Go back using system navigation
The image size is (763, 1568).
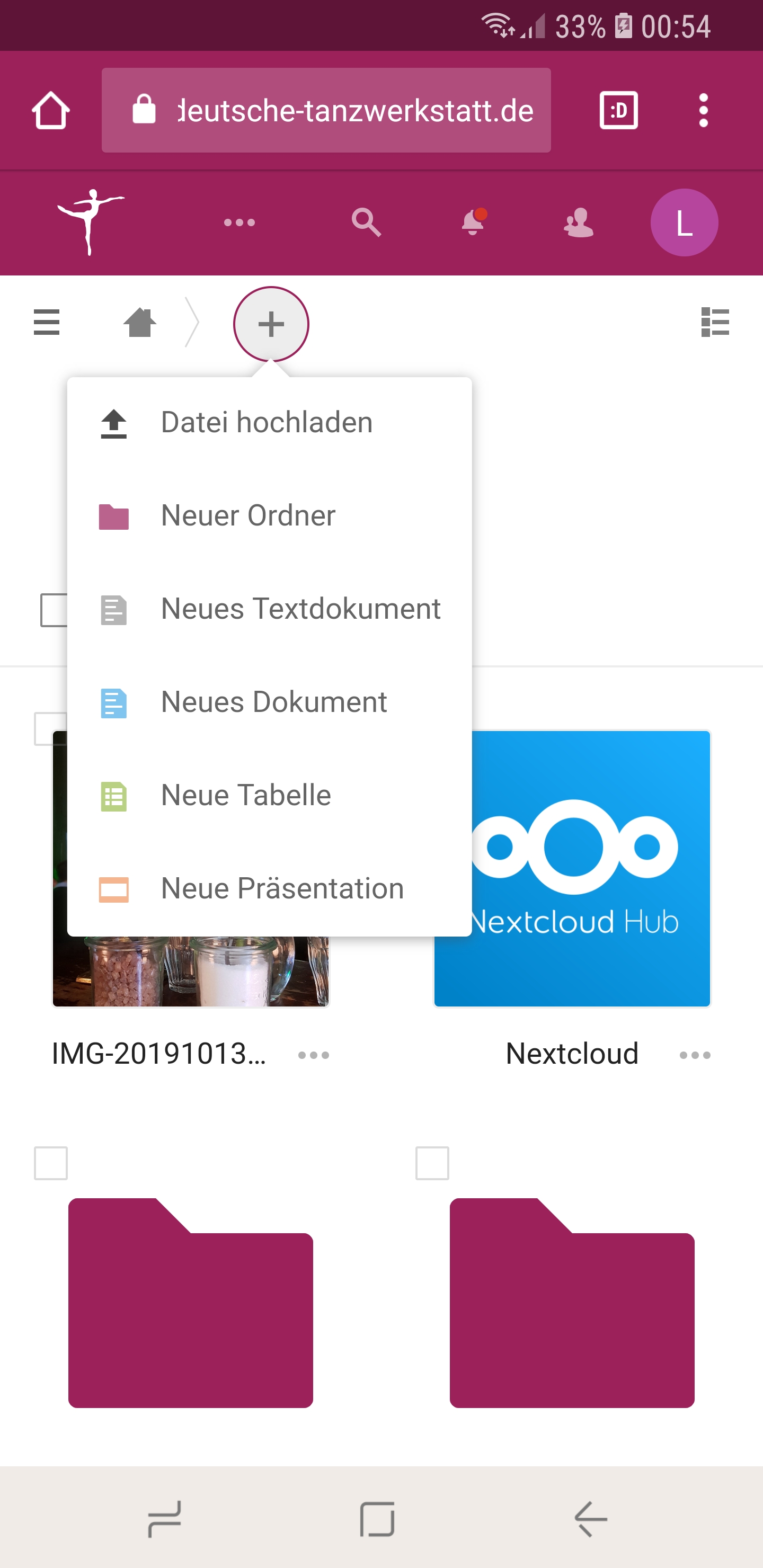(x=590, y=1519)
